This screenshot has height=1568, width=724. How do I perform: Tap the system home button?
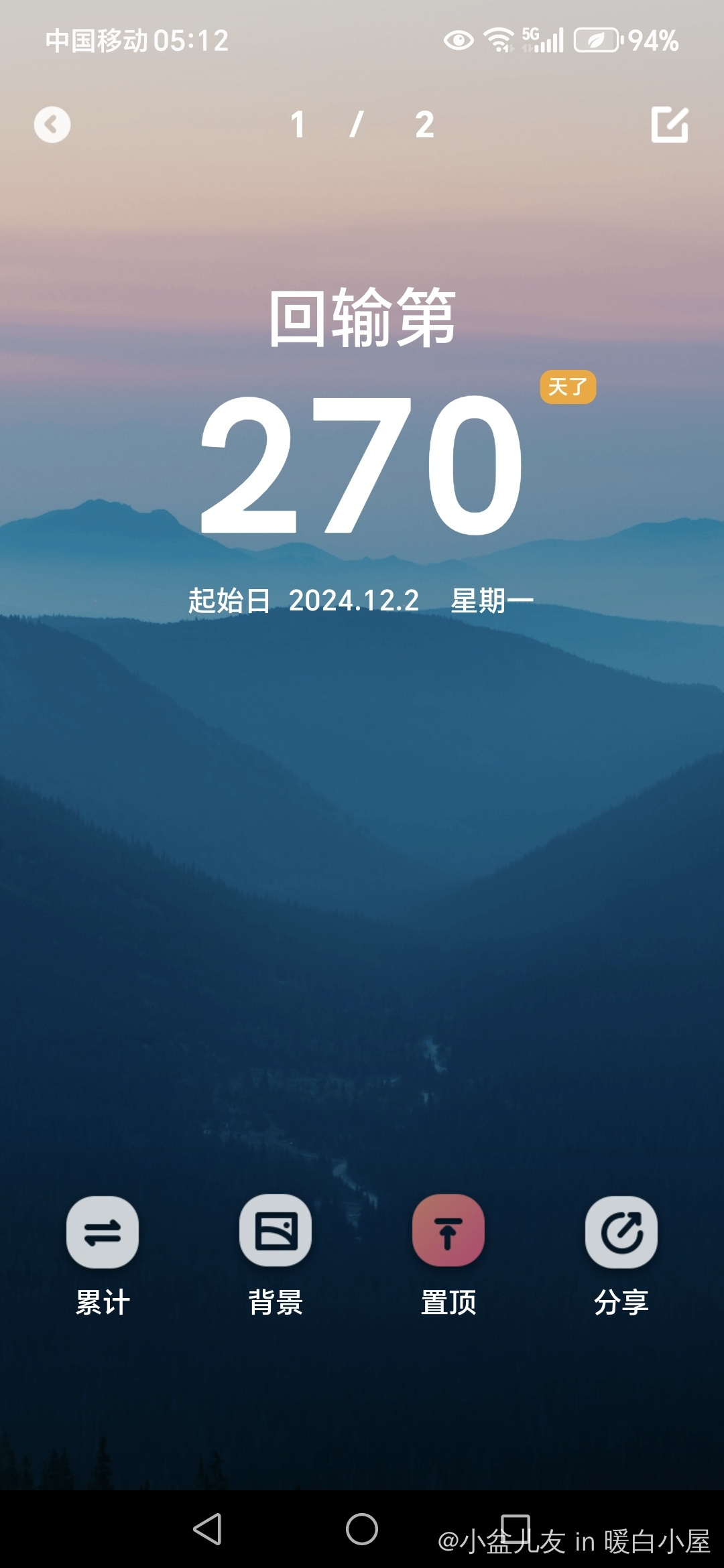(362, 1530)
